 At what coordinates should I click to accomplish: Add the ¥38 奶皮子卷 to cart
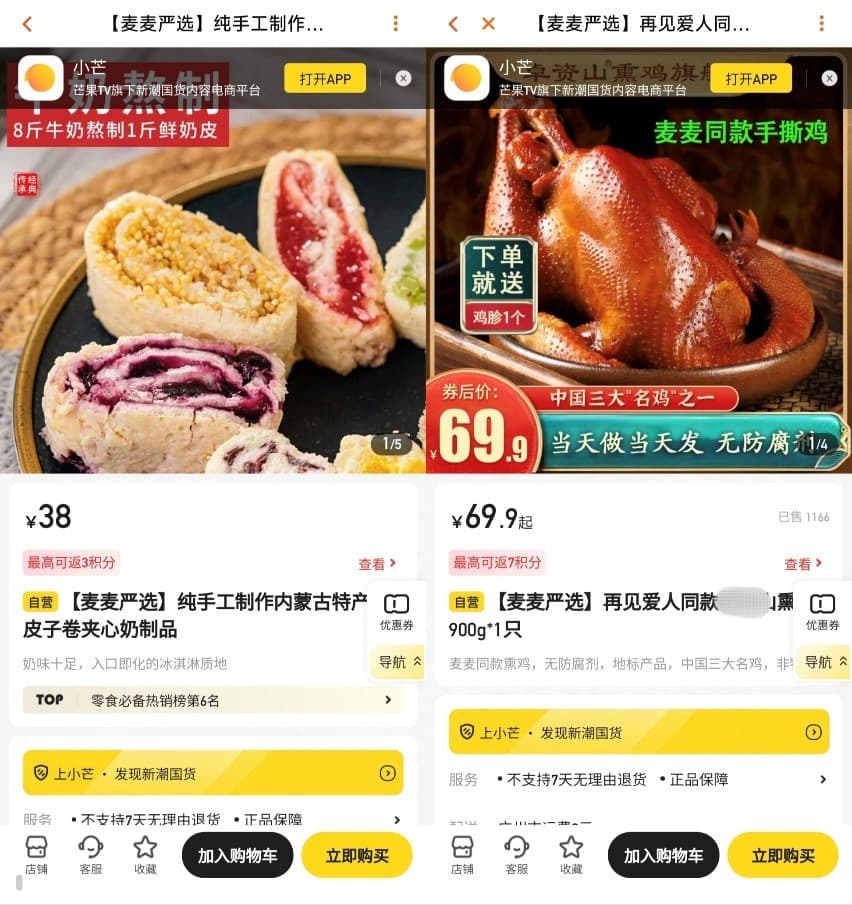pos(237,856)
